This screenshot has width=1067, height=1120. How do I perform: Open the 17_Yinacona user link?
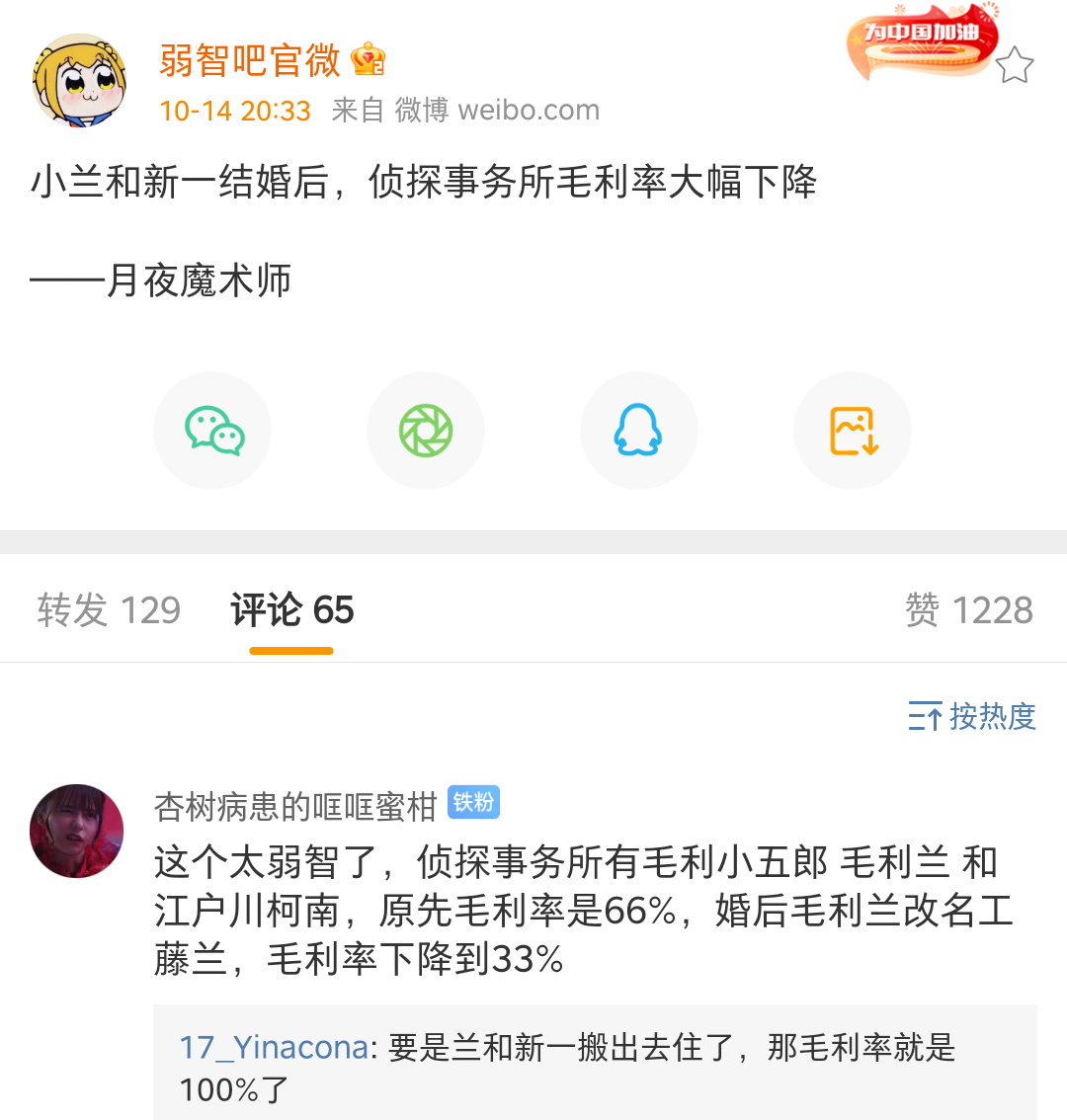coord(274,1048)
